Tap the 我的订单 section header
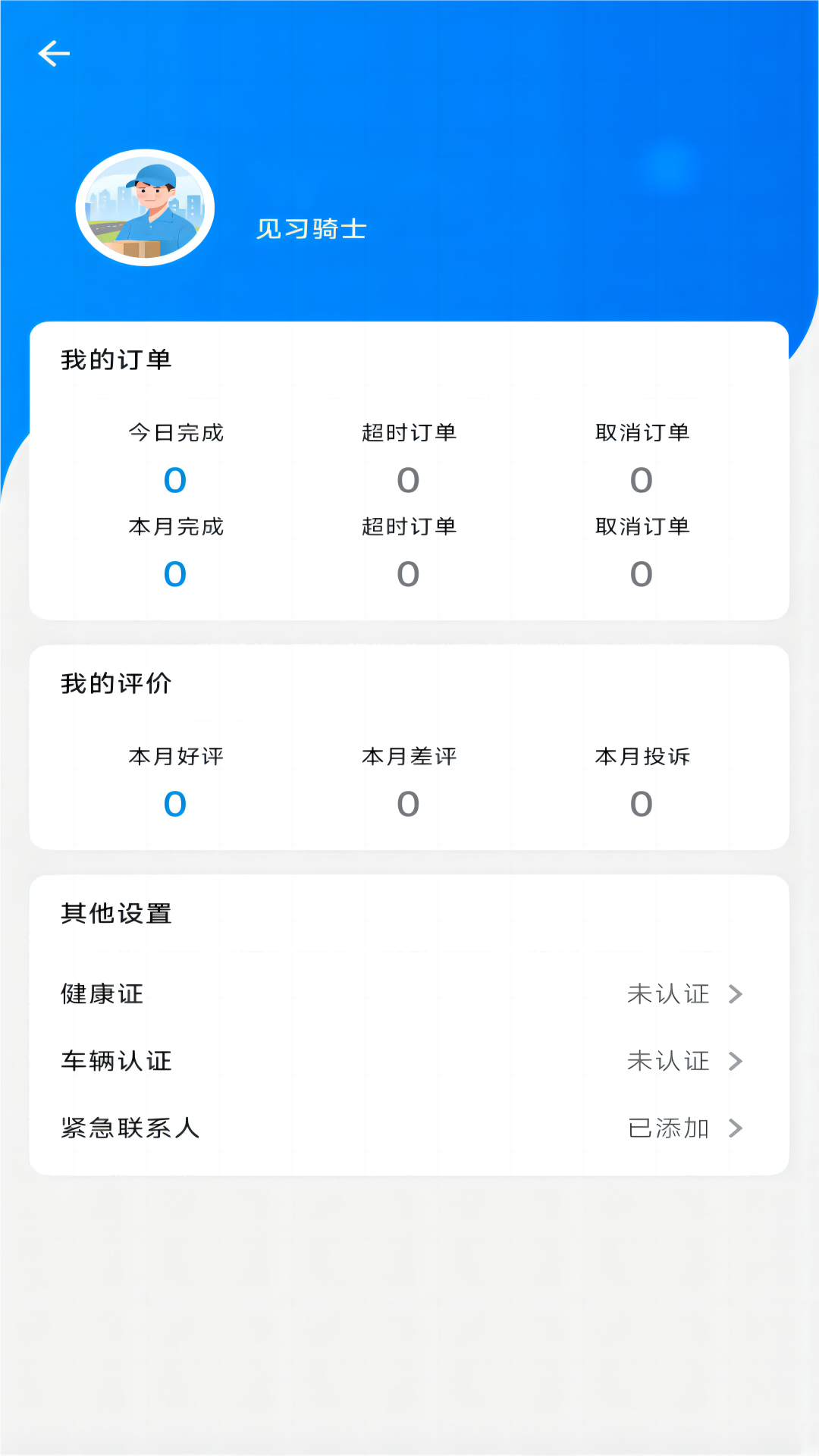 tap(117, 359)
